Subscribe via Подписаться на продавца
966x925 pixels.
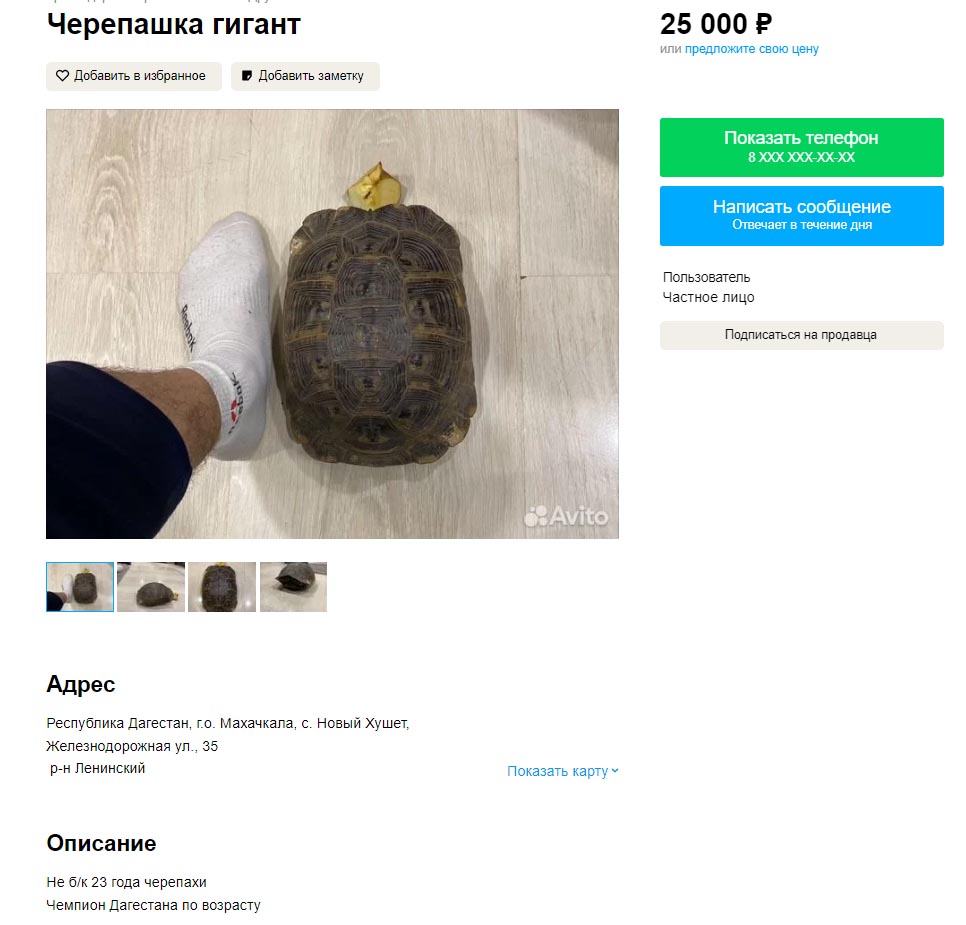801,335
